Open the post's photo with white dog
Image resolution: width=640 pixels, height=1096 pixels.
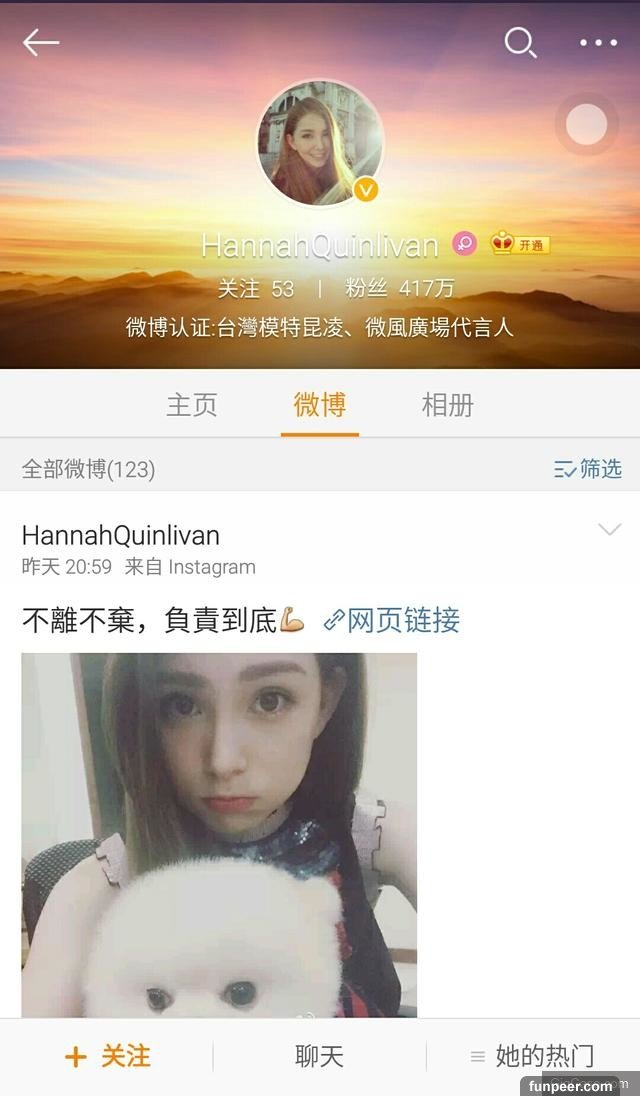tap(219, 835)
